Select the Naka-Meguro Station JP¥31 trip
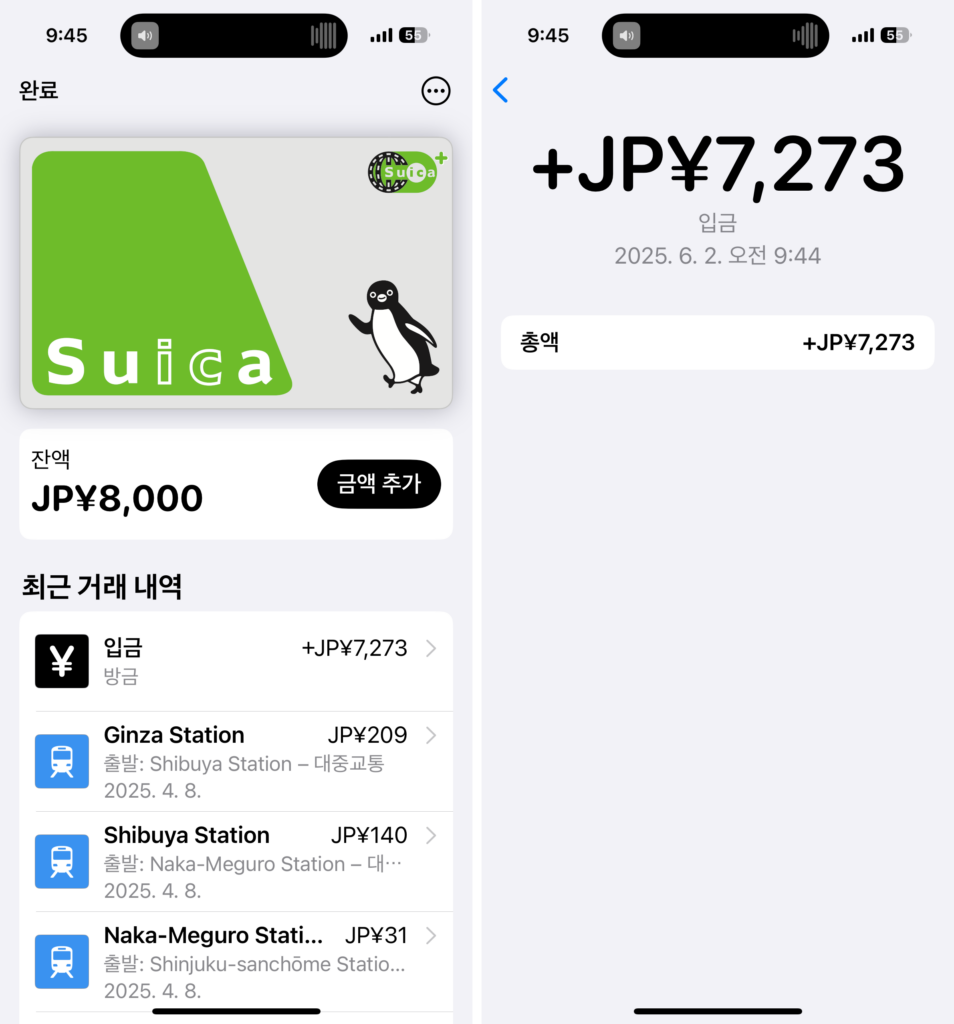 pos(236,962)
